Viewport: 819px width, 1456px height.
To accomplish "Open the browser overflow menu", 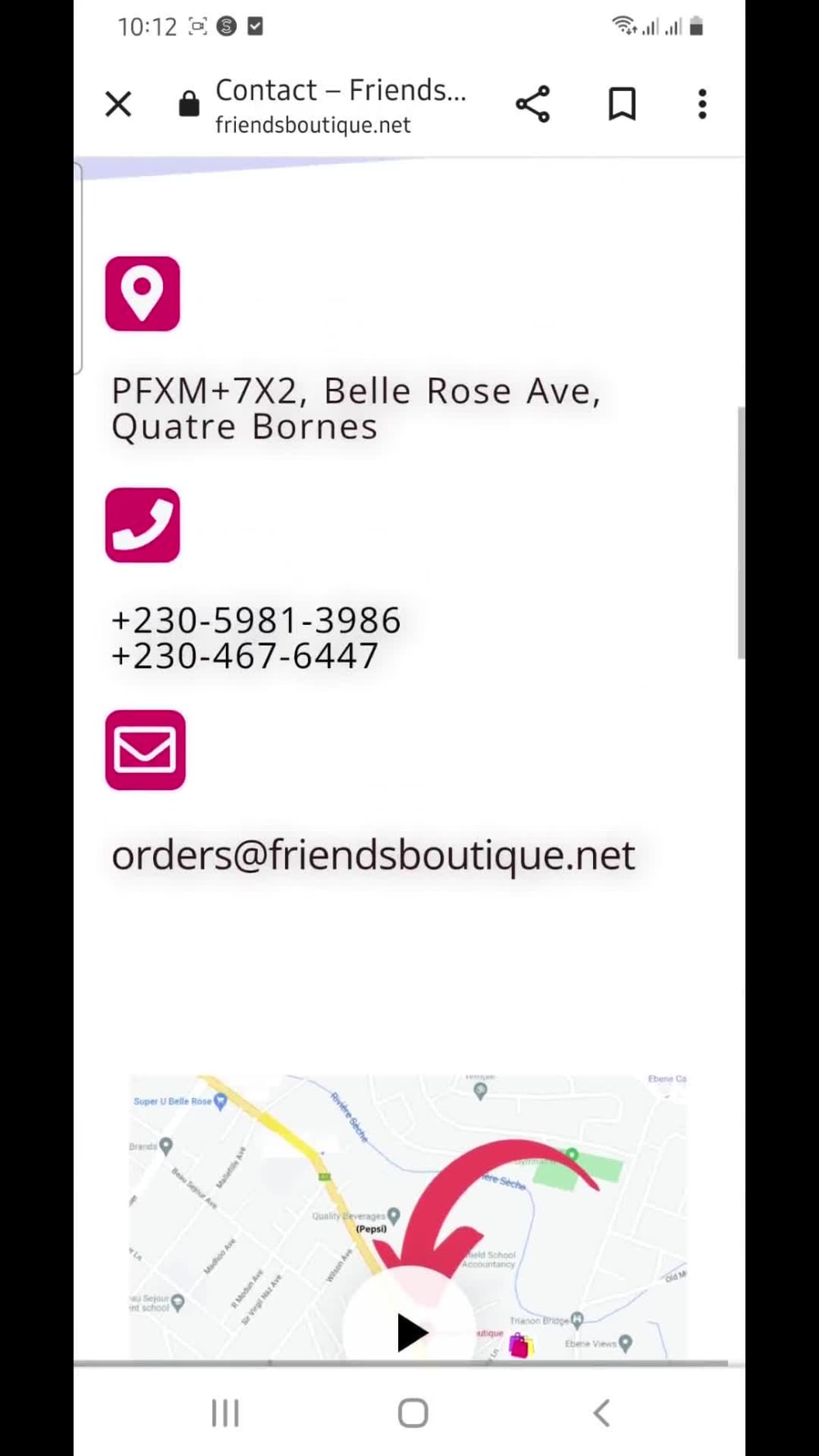I will 703,104.
